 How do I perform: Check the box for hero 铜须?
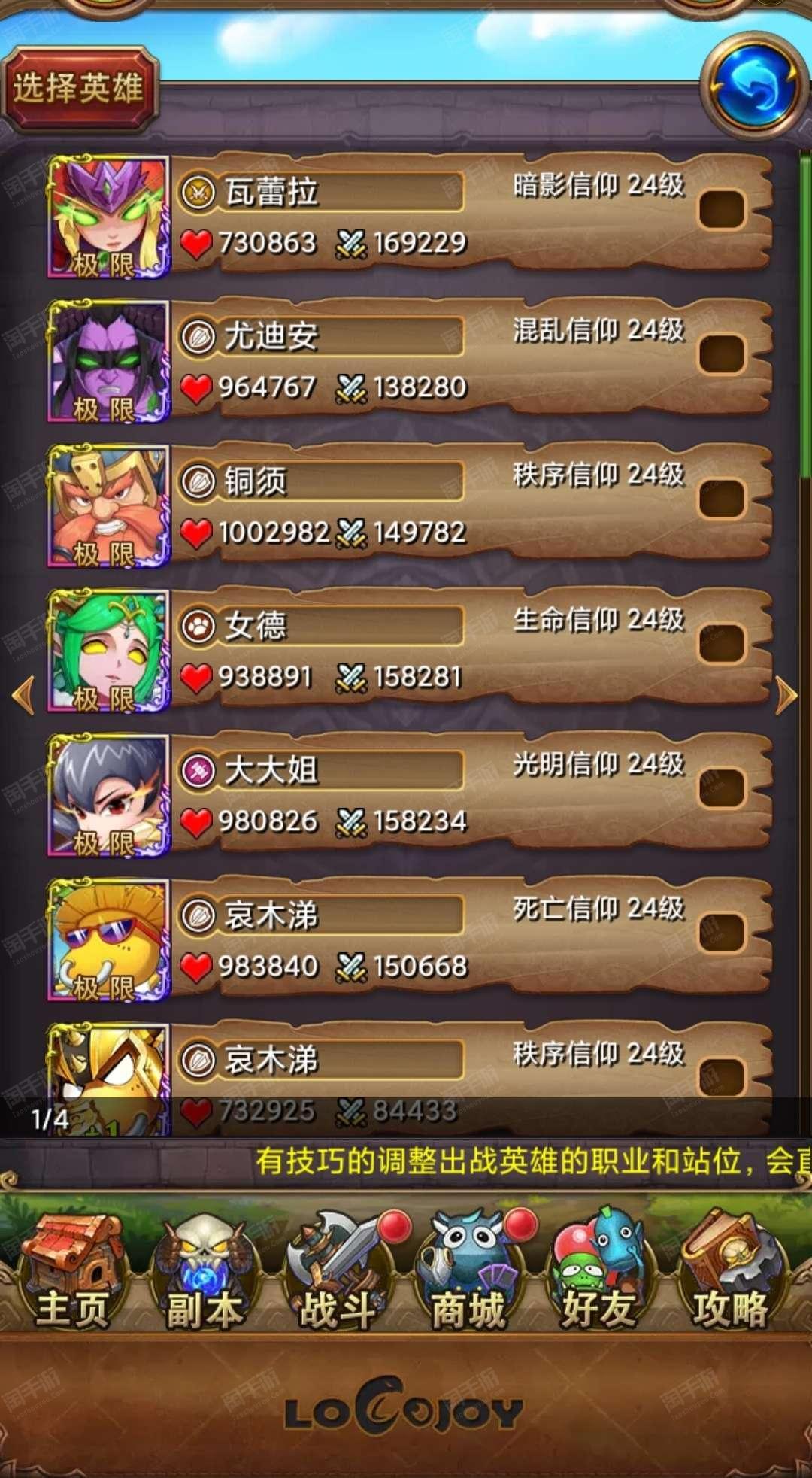(722, 498)
